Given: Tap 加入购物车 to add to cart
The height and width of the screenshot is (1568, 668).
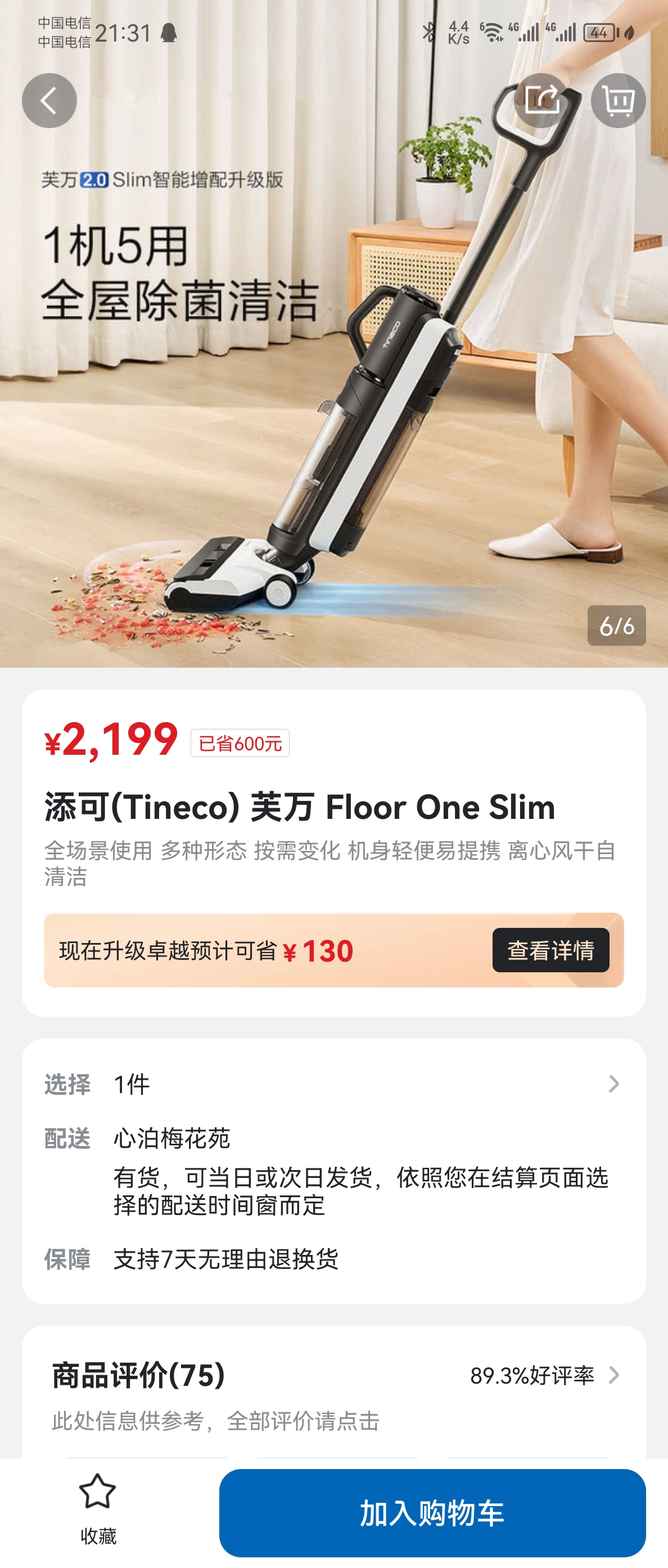Looking at the screenshot, I should [x=432, y=1512].
